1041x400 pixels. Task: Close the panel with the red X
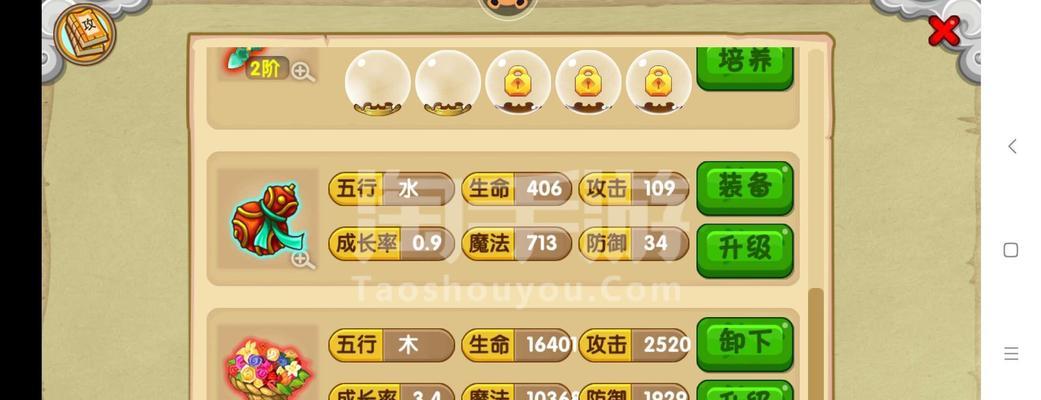pos(943,32)
